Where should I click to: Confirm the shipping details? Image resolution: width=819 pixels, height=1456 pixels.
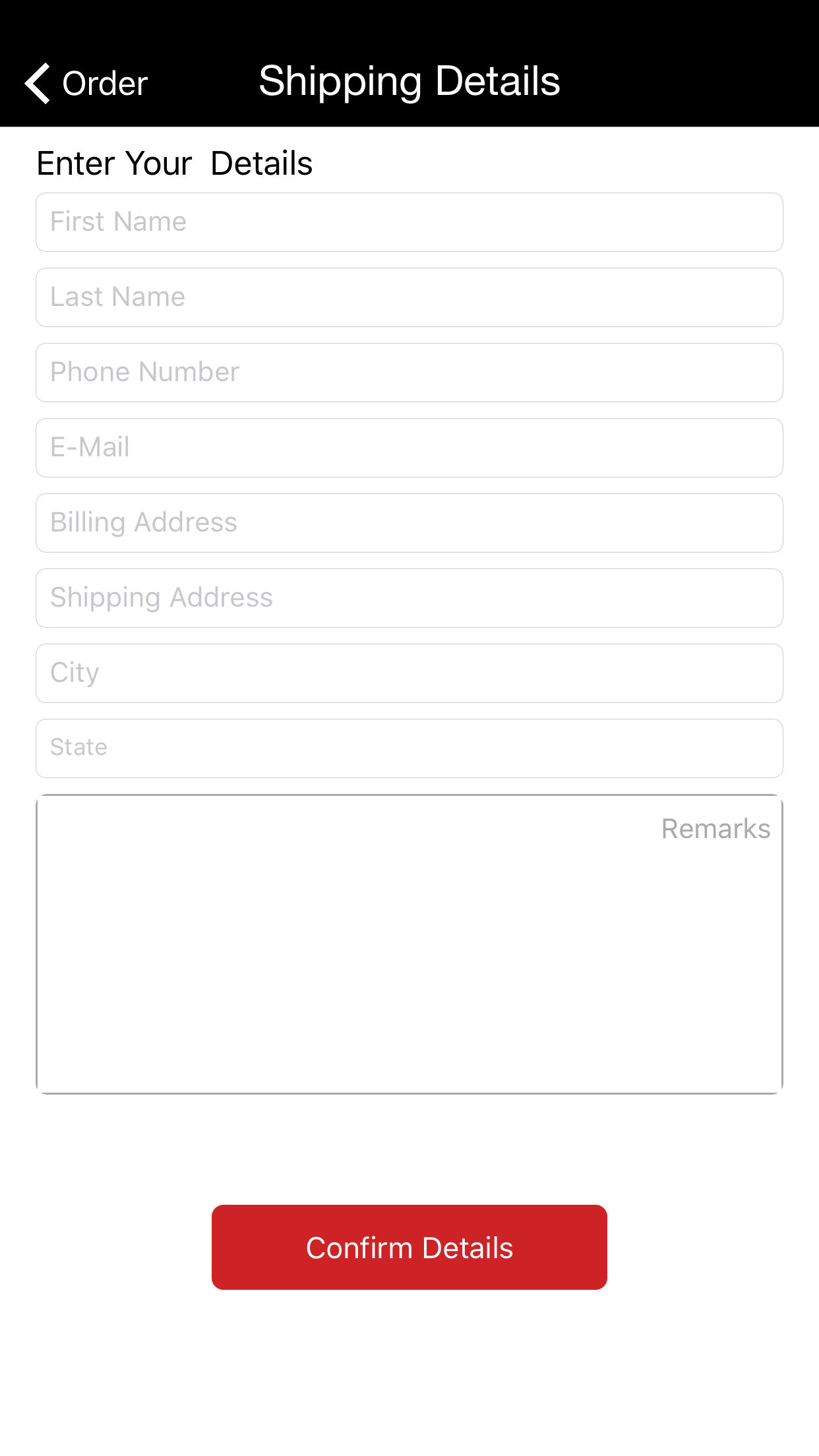point(409,1247)
